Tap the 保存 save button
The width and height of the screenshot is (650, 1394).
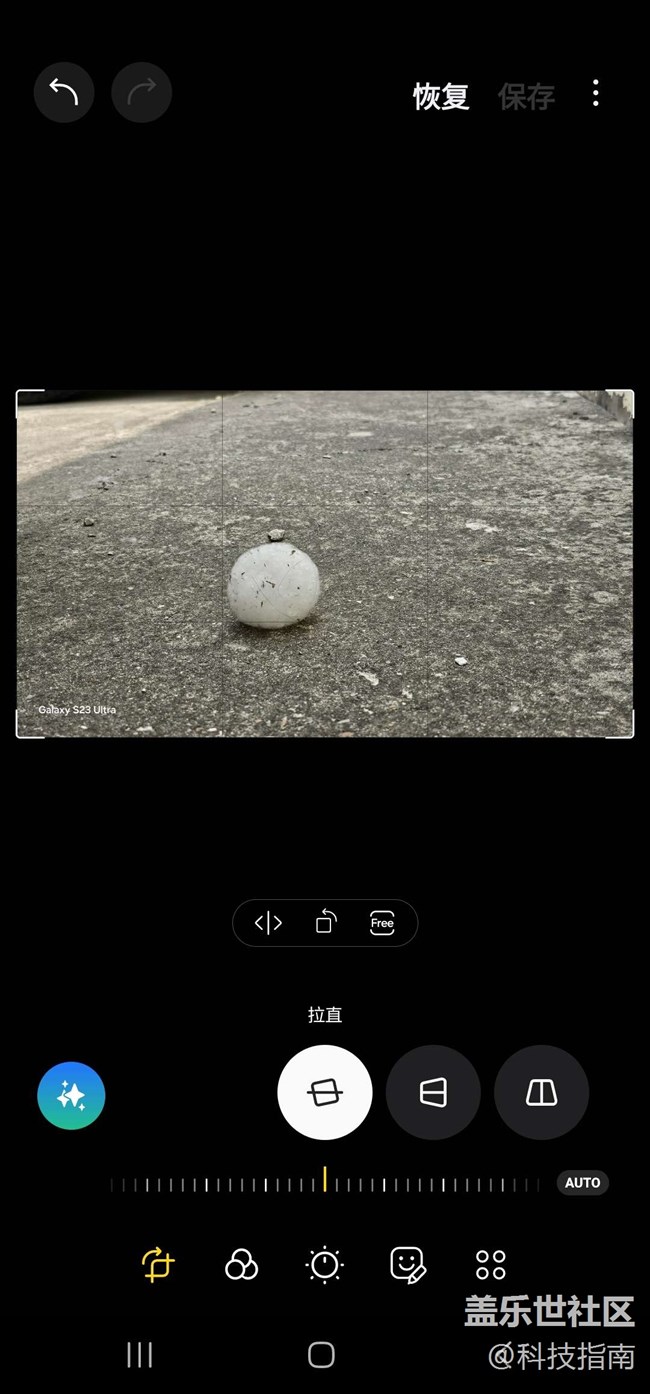526,96
